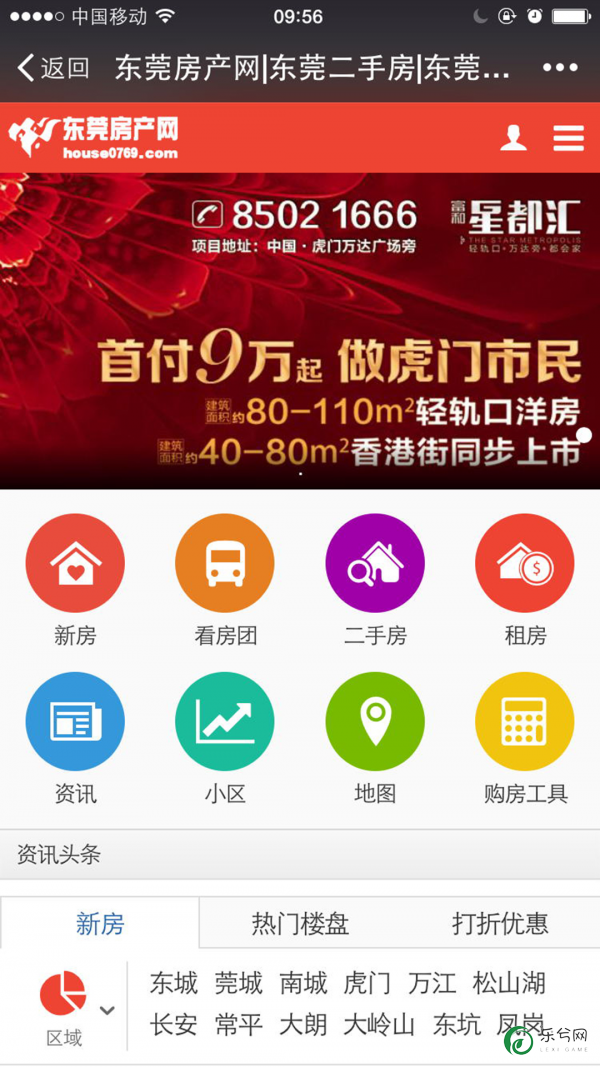Open the user profile icon

(513, 138)
